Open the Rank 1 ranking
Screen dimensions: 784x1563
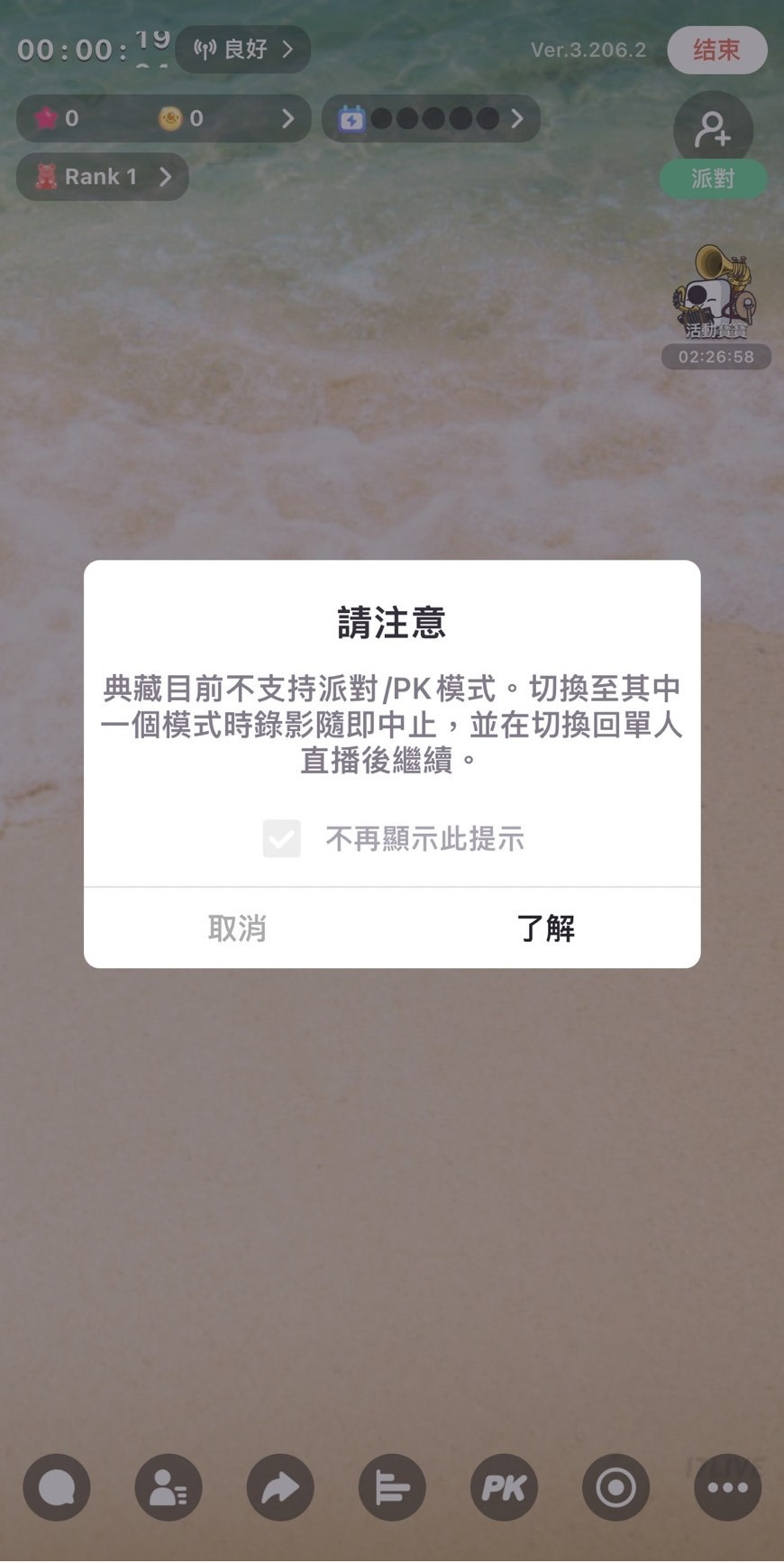click(102, 177)
